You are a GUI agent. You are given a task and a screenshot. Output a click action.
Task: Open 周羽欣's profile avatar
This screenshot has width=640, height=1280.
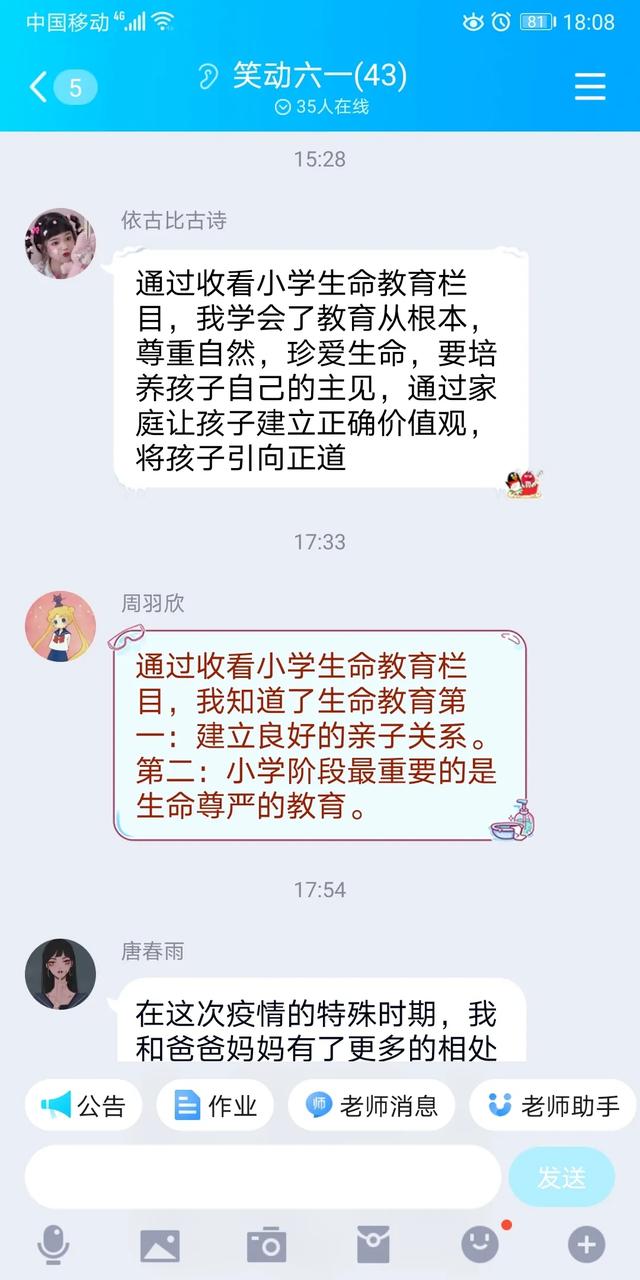pyautogui.click(x=60, y=626)
